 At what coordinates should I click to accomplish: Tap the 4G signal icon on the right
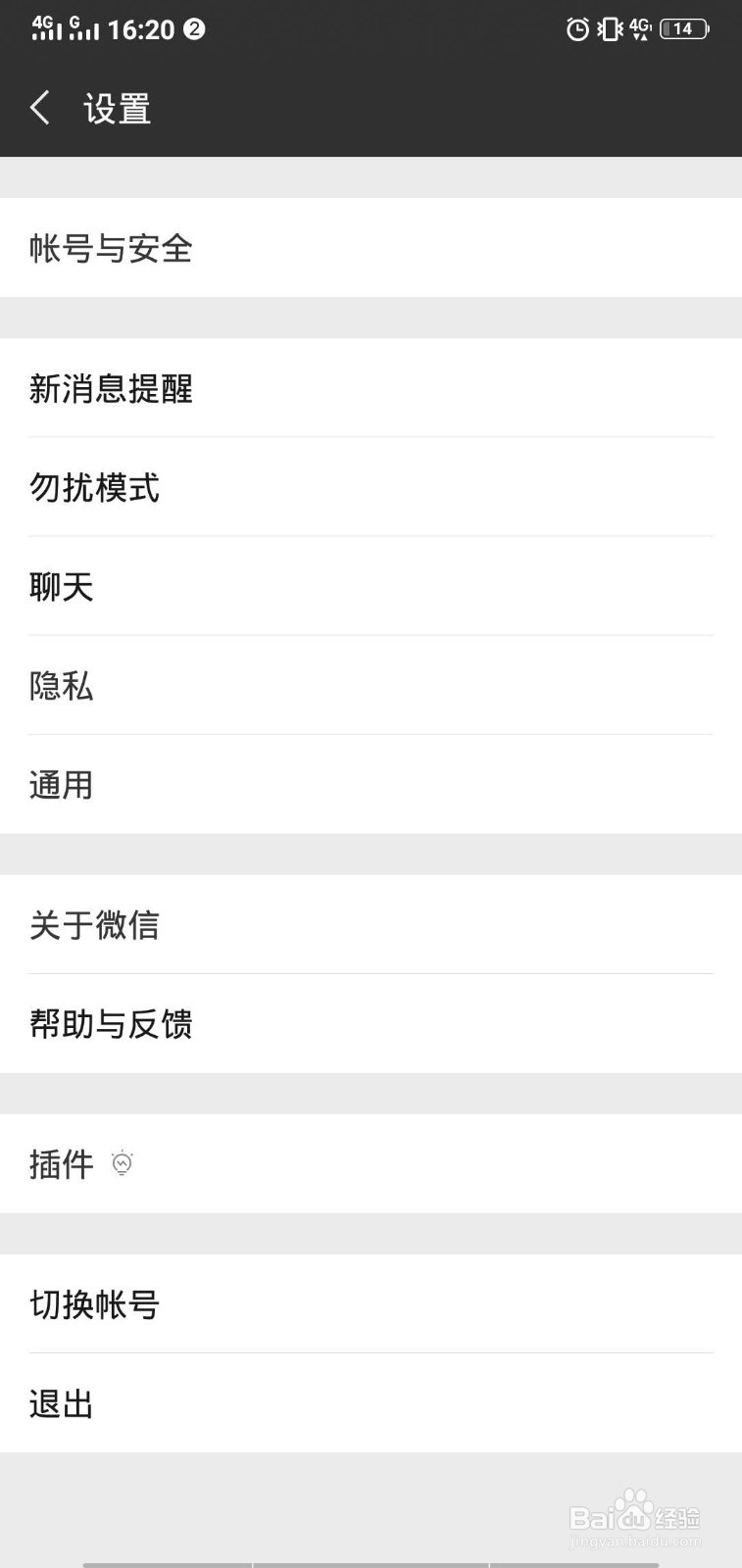tap(638, 28)
